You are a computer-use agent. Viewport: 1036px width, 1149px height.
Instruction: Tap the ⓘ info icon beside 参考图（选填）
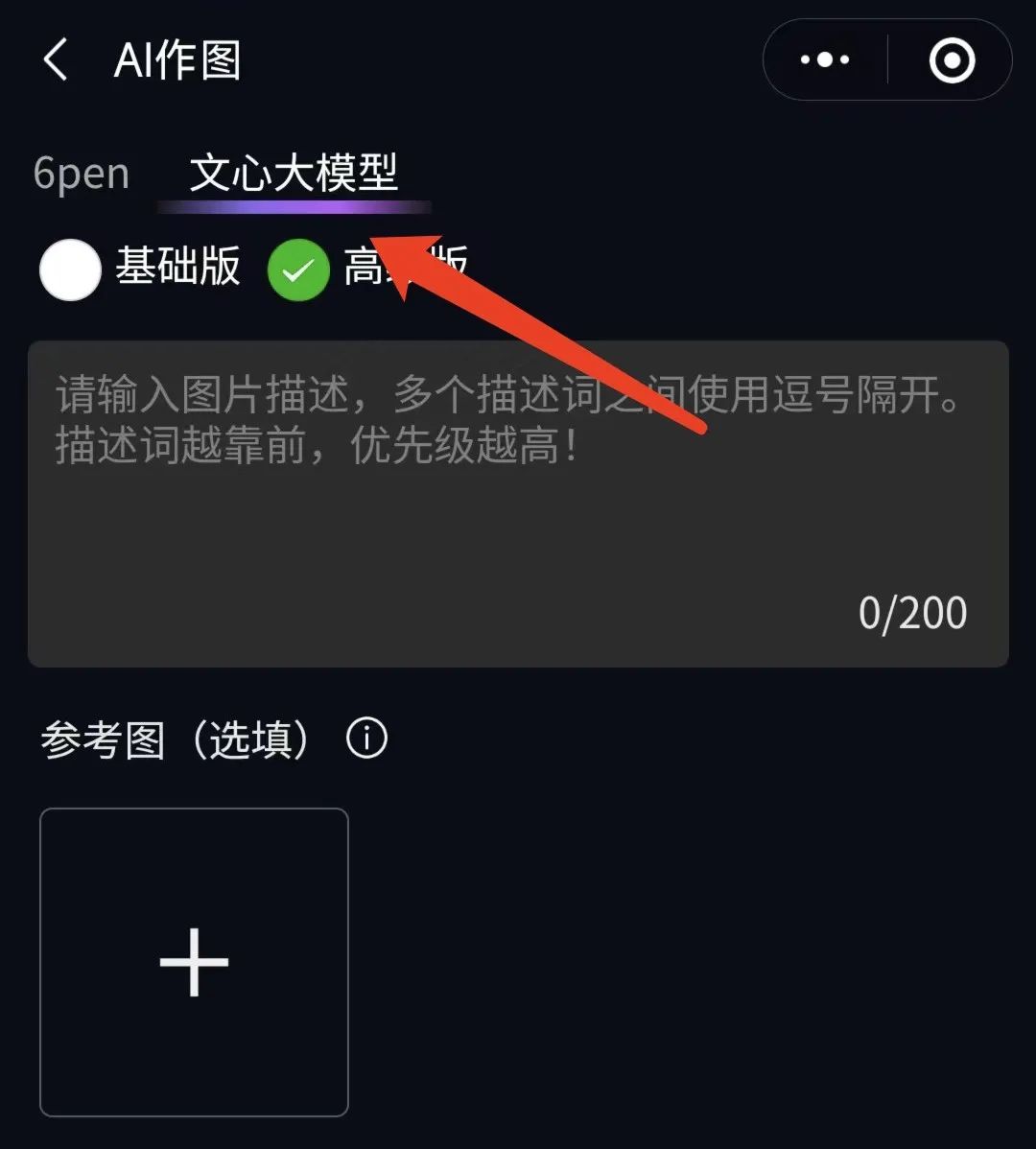tap(365, 739)
